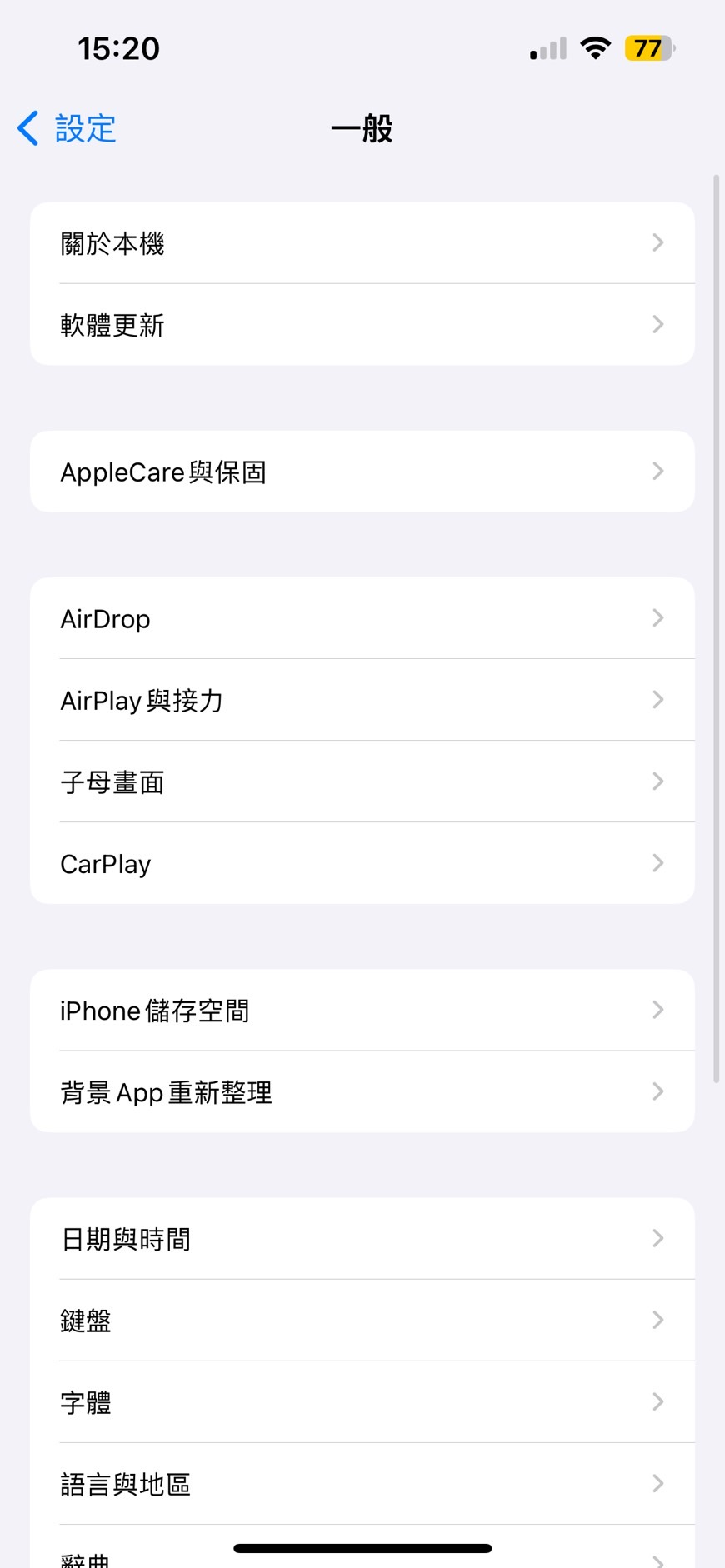Screen dimensions: 725x1568
Task: Open 子母畫面 settings
Action: (362, 782)
